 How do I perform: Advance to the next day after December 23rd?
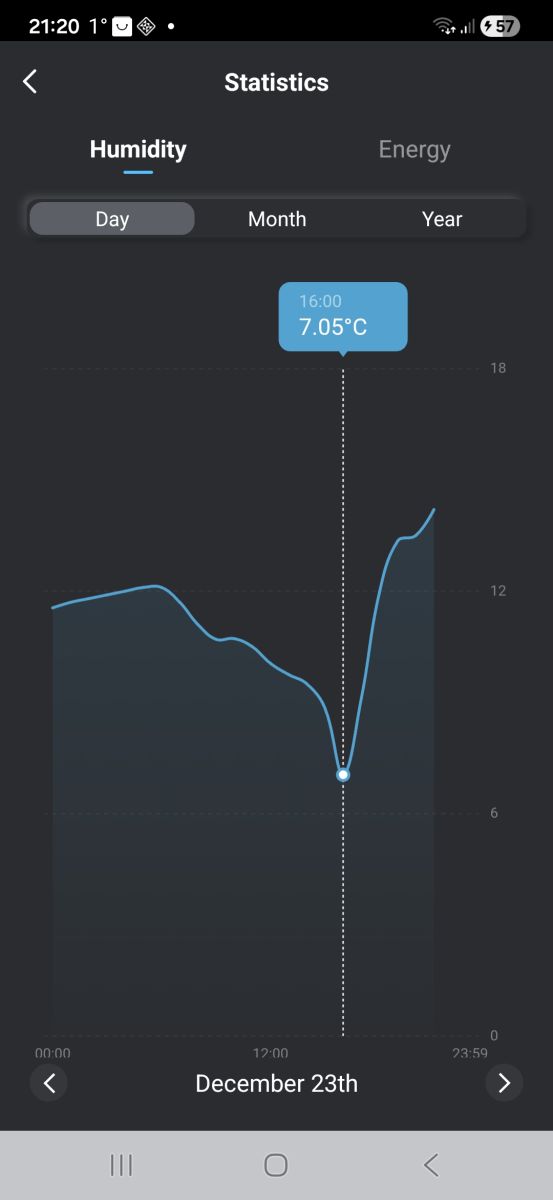tap(504, 1083)
